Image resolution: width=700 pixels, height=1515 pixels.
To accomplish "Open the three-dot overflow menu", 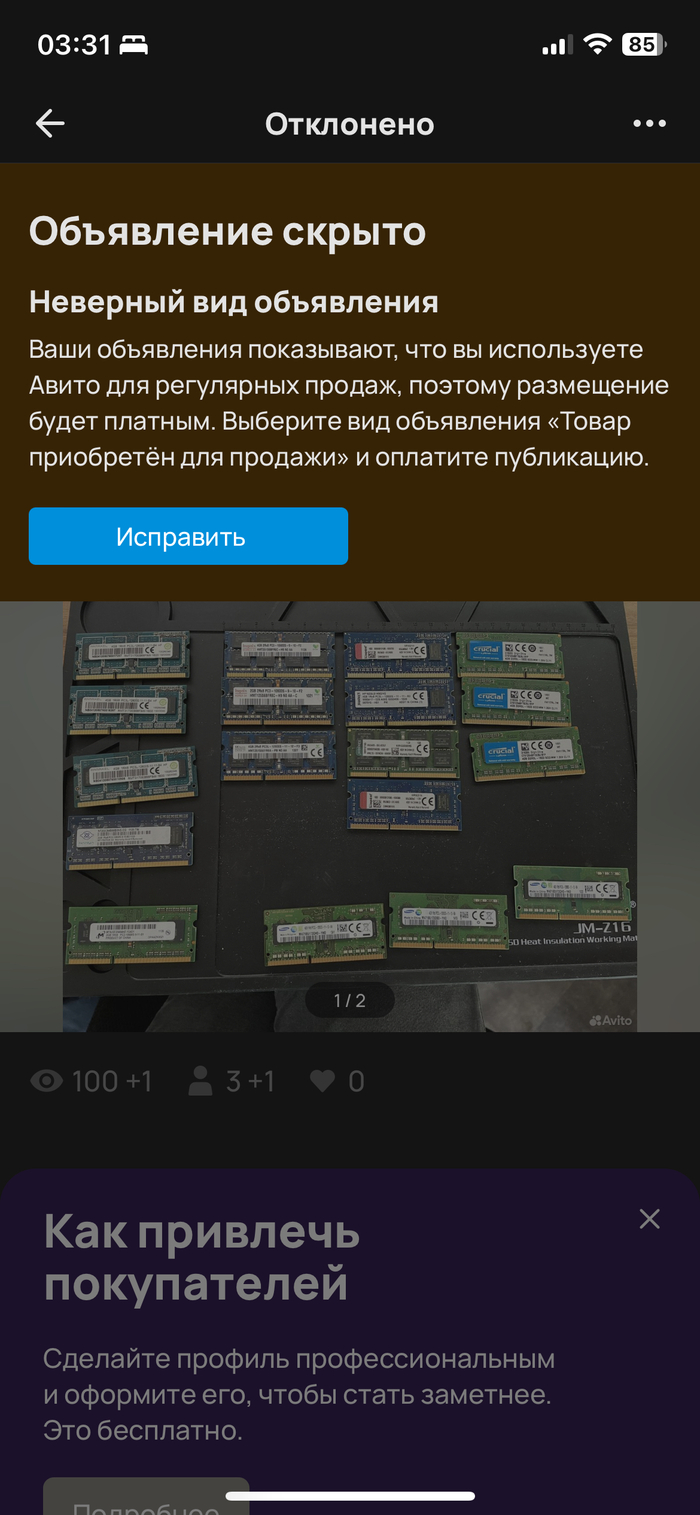I will click(x=649, y=124).
